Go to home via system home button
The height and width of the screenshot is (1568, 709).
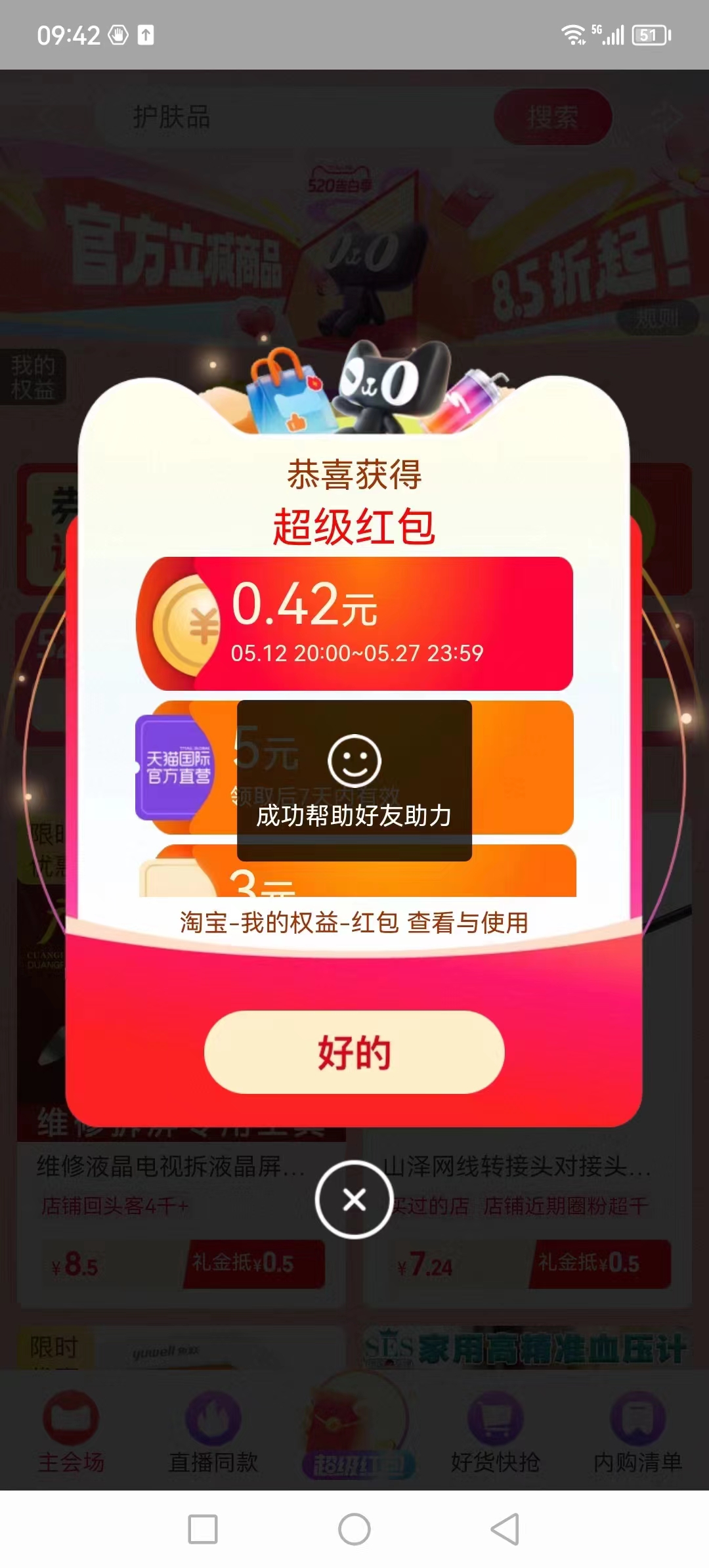point(354,1529)
